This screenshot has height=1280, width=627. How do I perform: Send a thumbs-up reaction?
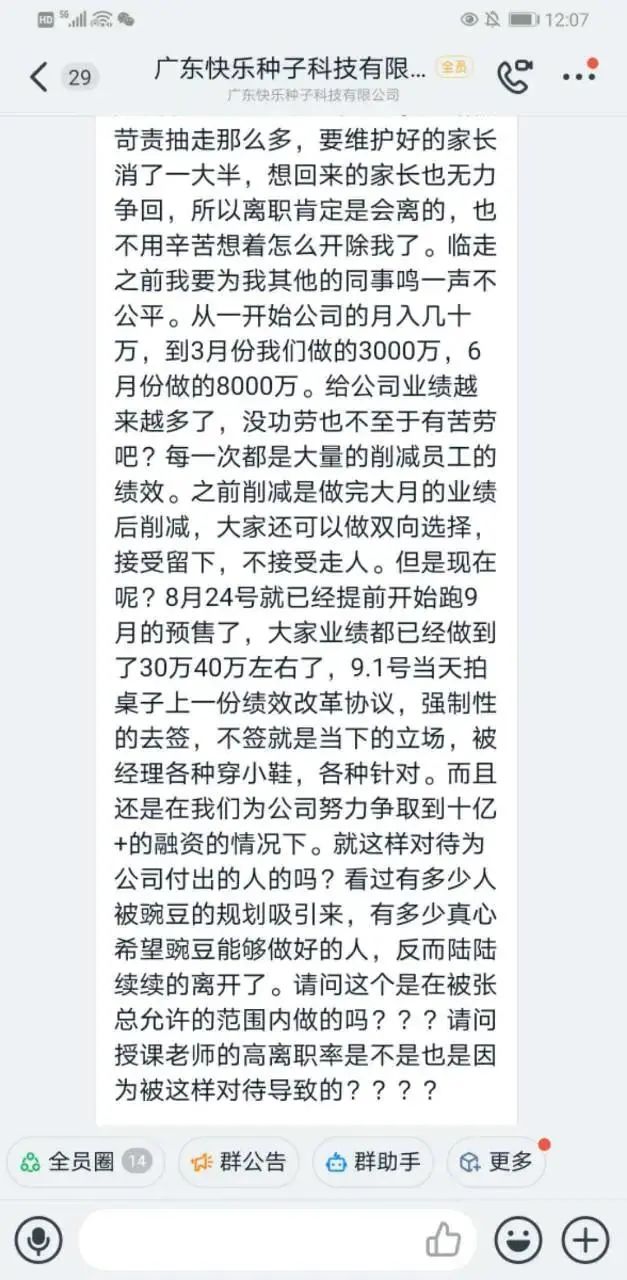pyautogui.click(x=443, y=1241)
